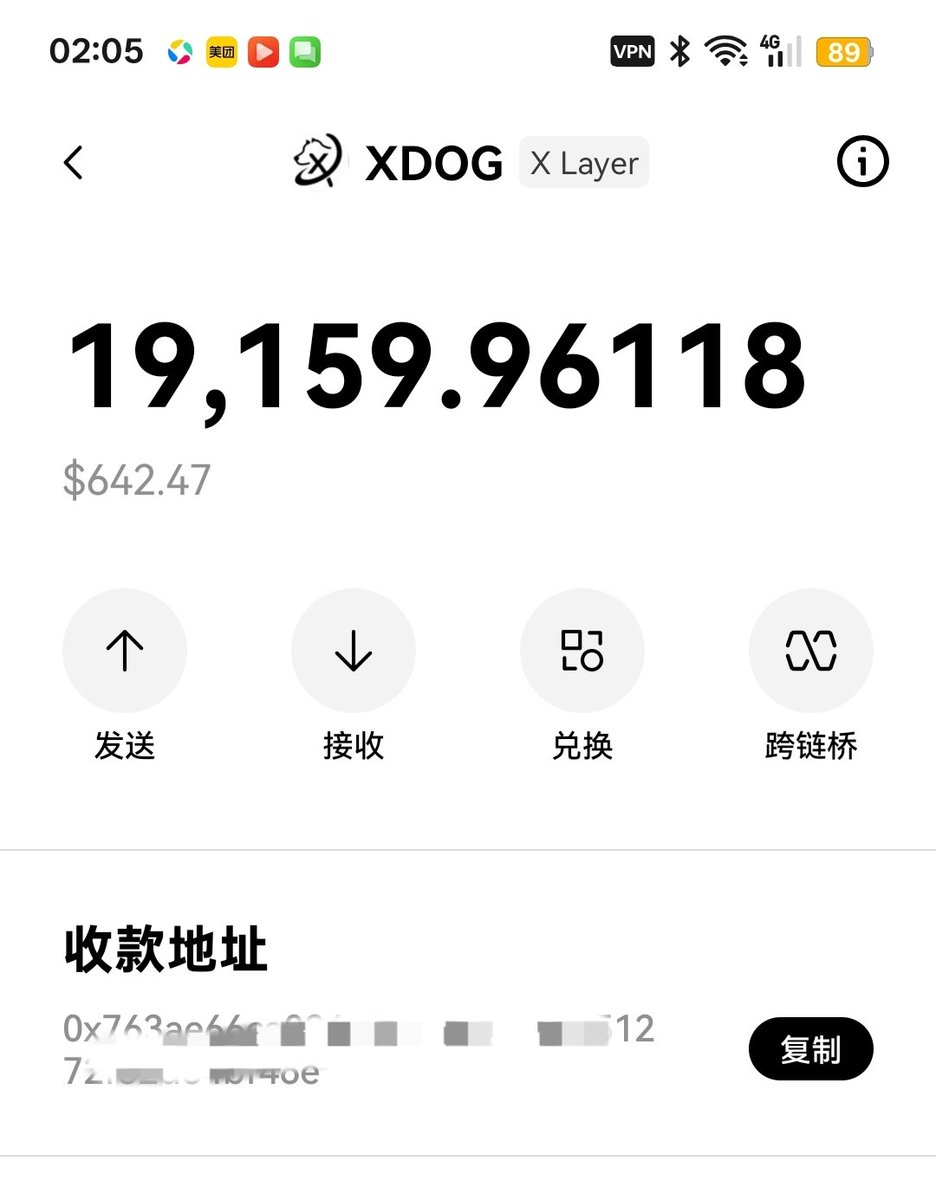Copy the address with 复制
The width and height of the screenshot is (936, 1200).
(x=810, y=1050)
